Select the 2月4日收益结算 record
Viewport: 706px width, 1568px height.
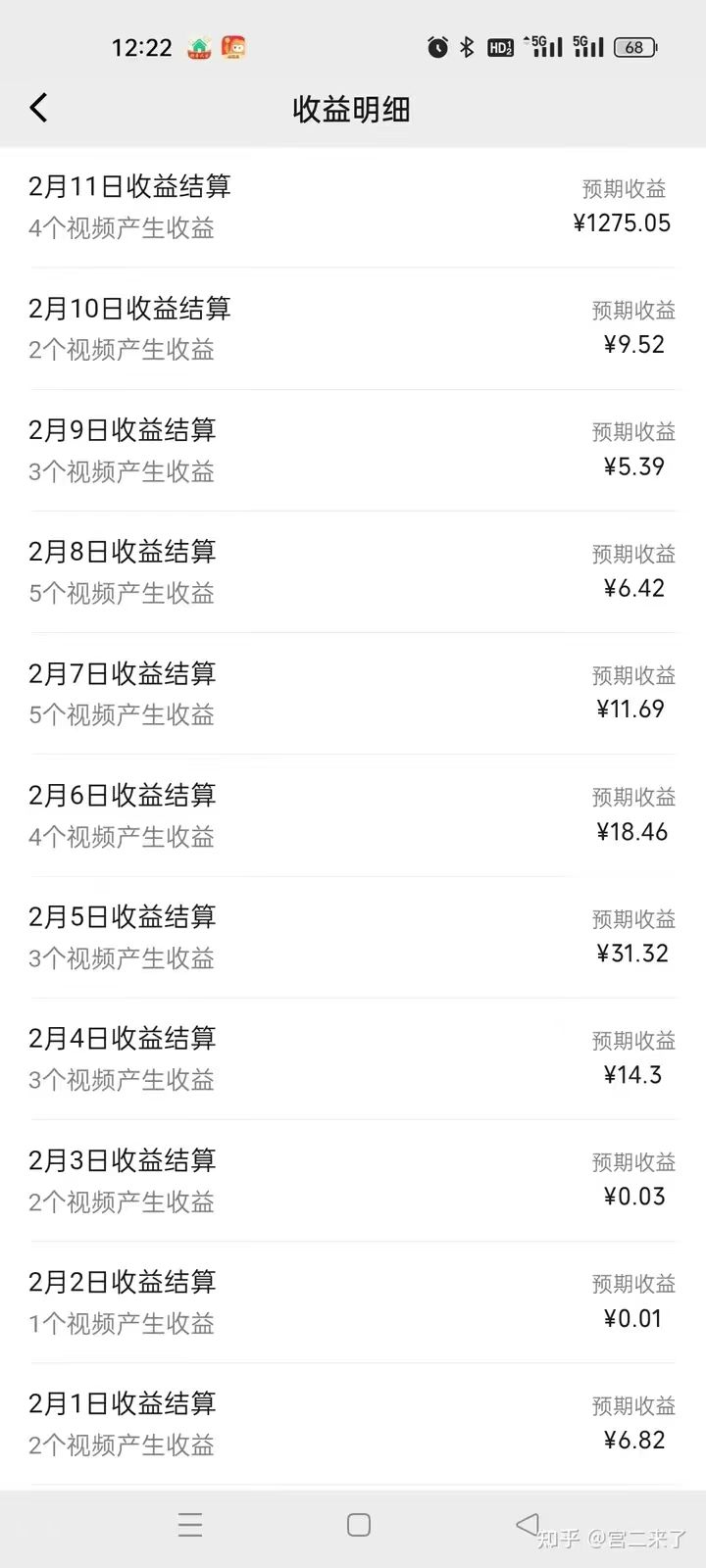point(352,1057)
